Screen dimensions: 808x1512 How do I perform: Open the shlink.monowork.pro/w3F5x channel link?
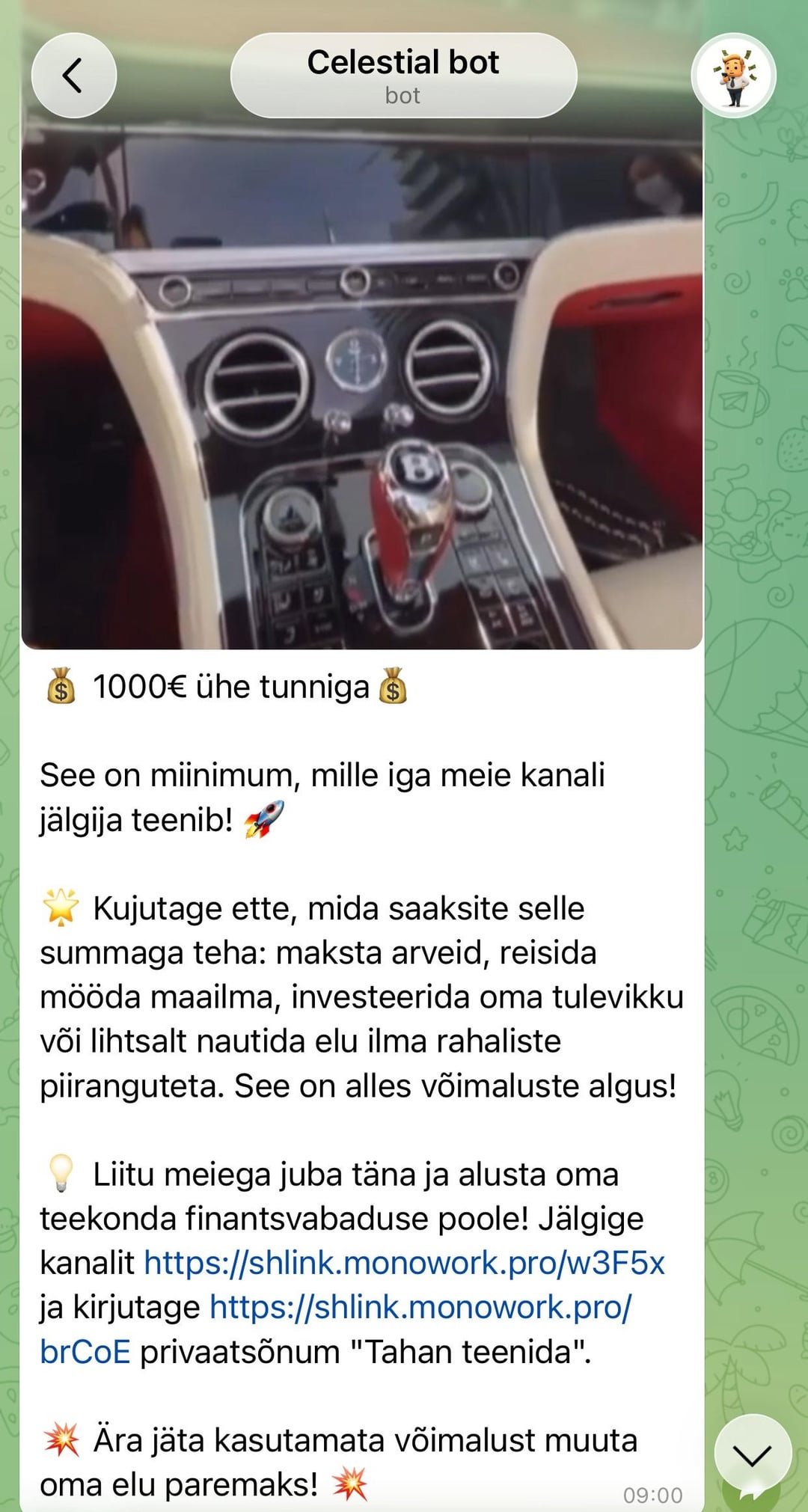click(x=404, y=1264)
